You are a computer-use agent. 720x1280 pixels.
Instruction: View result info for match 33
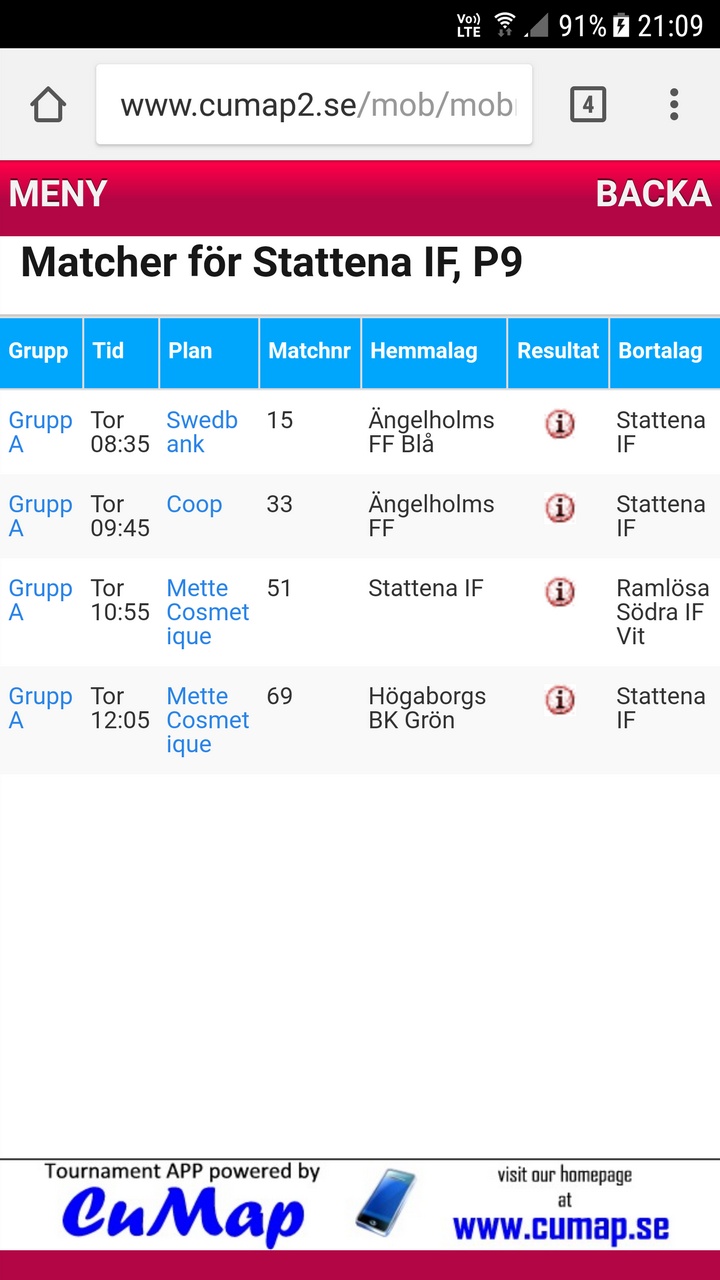point(559,508)
